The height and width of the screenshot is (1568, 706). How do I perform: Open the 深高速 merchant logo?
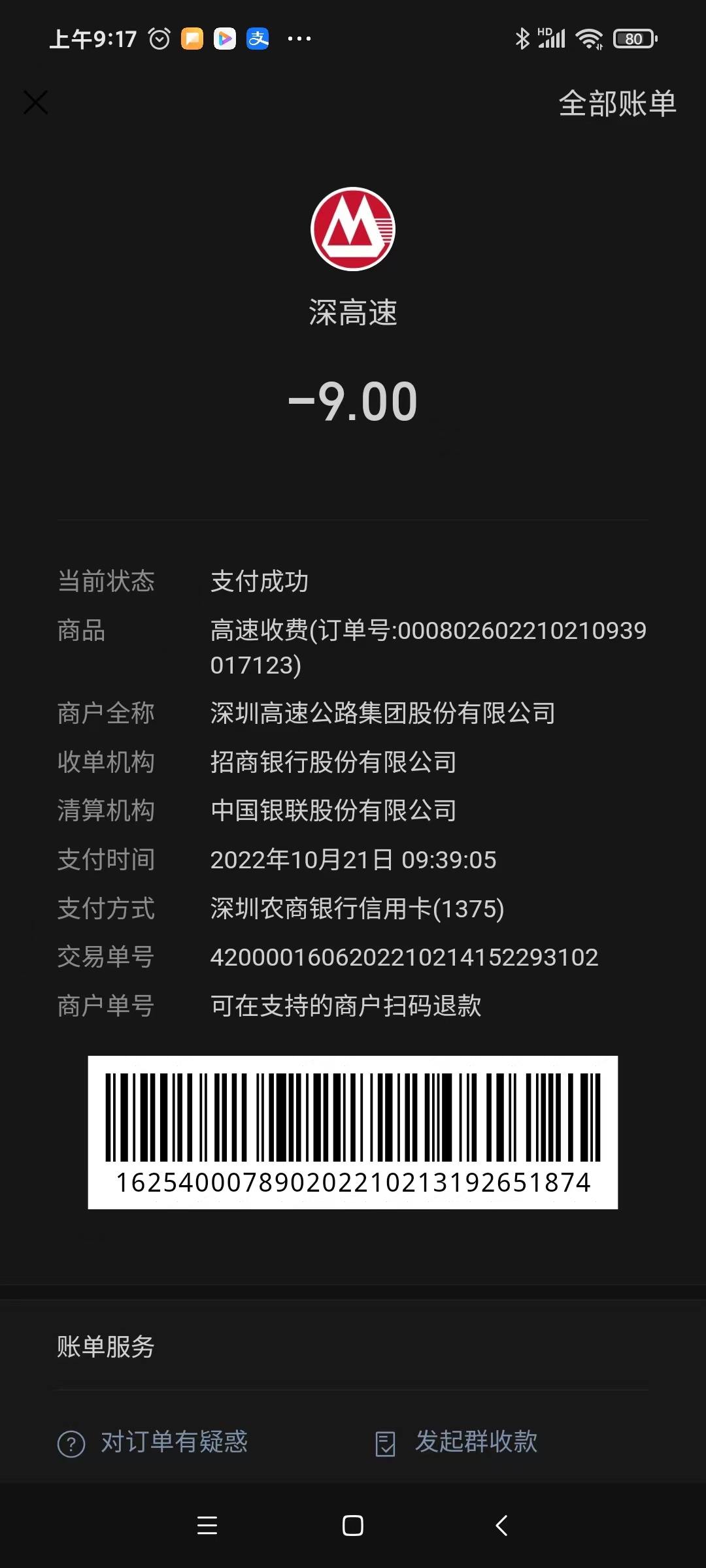[x=353, y=229]
